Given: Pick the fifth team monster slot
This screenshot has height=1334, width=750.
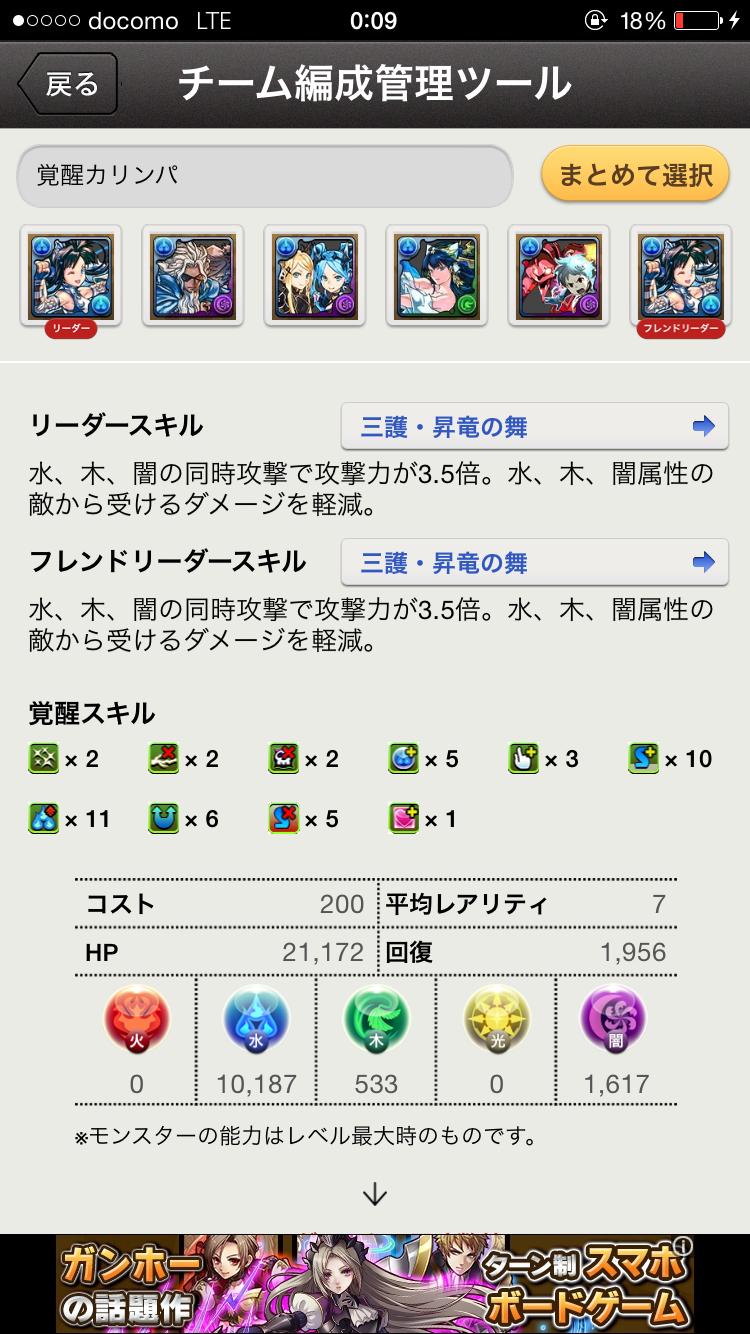Looking at the screenshot, I should 559,277.
